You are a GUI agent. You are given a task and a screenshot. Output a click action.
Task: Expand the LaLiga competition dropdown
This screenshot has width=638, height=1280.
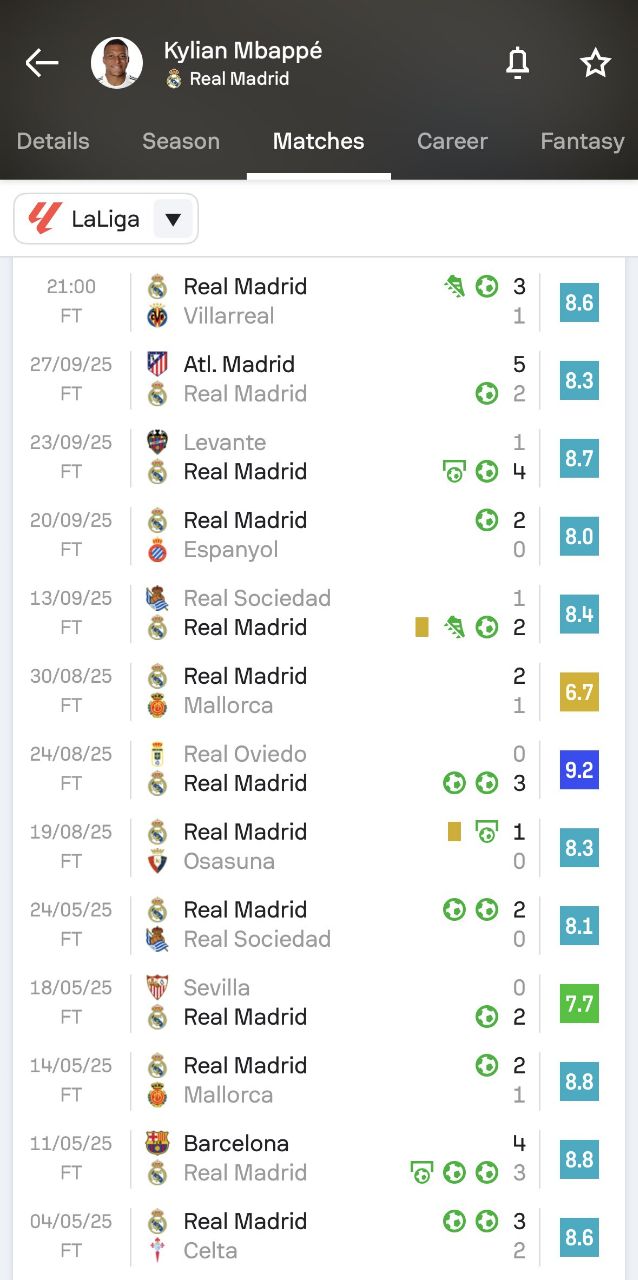[x=106, y=219]
